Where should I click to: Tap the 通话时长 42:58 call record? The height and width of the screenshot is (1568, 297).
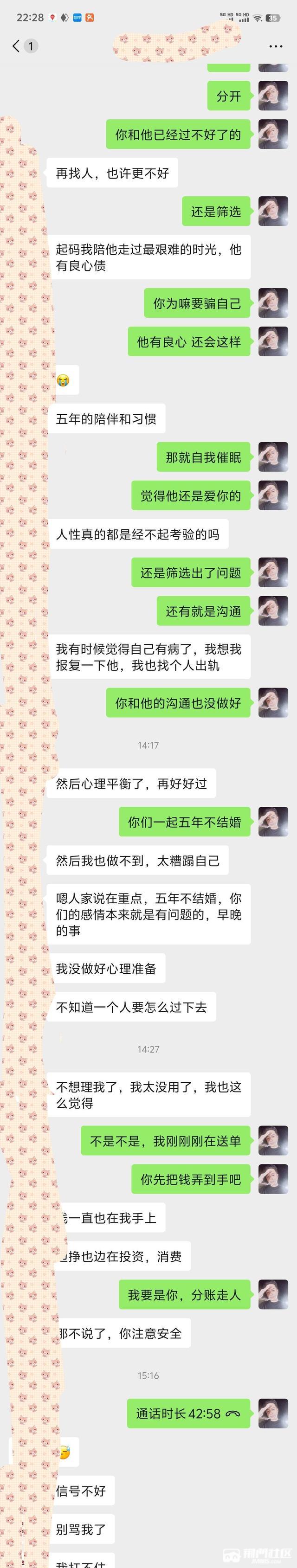click(188, 1413)
